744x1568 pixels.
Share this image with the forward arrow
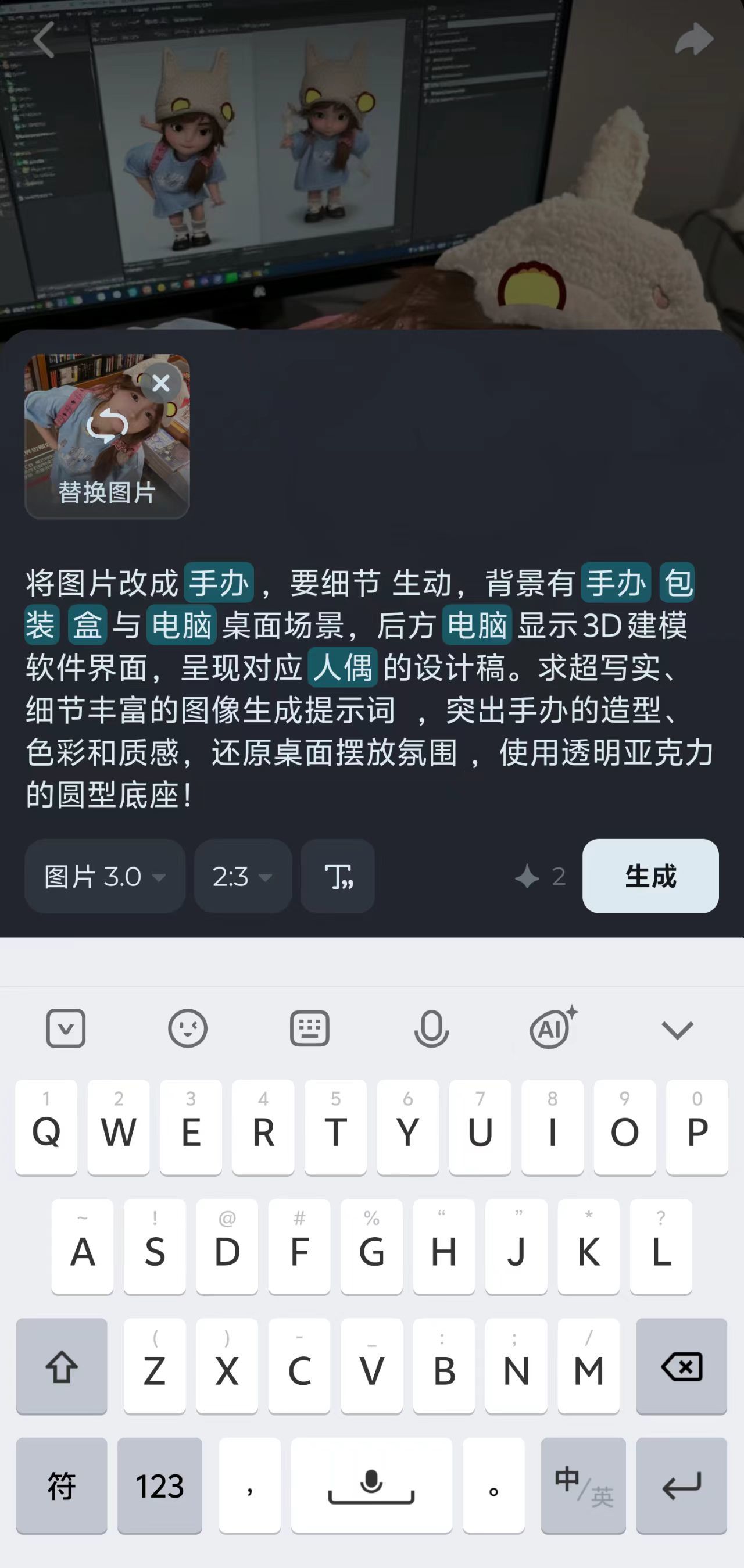pyautogui.click(x=693, y=40)
